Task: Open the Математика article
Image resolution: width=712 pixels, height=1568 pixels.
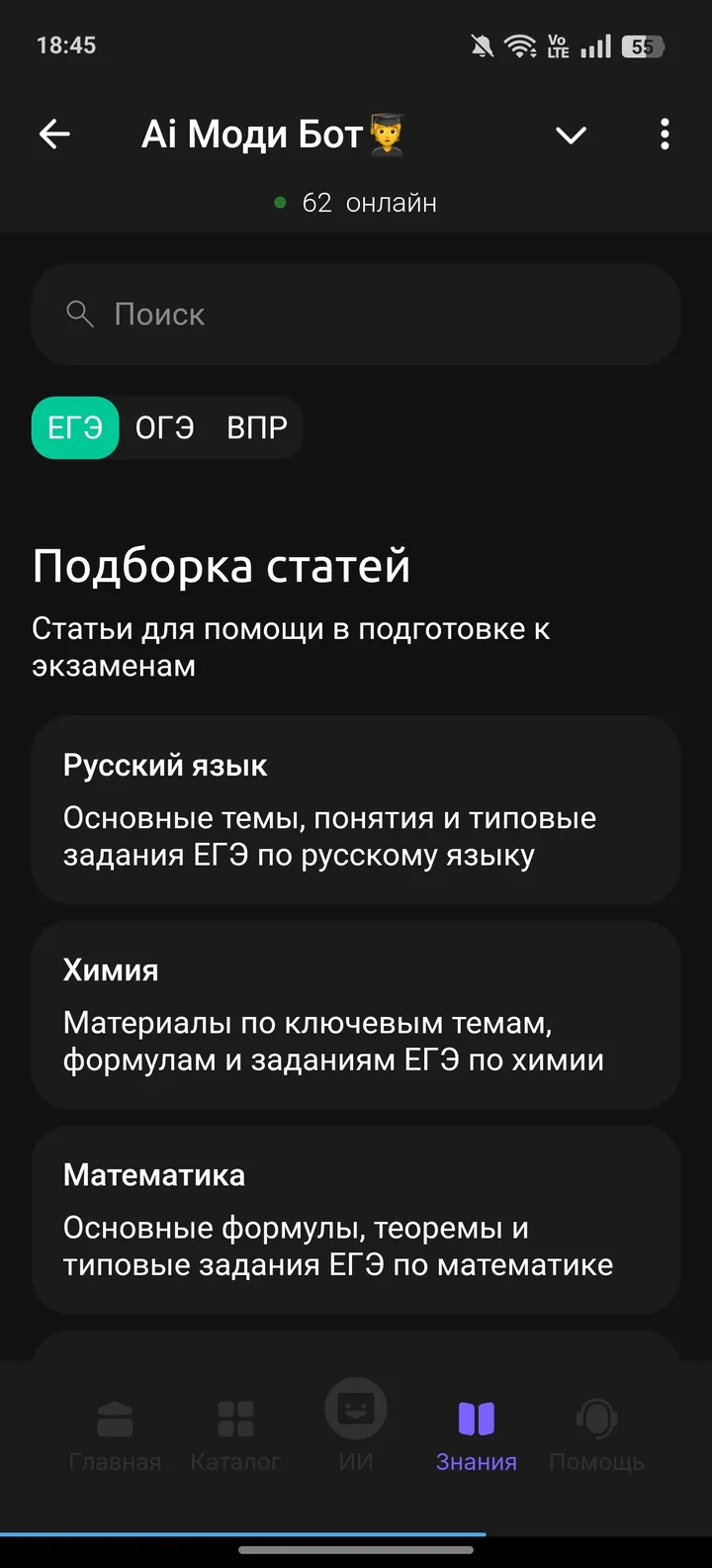Action: [354, 1219]
